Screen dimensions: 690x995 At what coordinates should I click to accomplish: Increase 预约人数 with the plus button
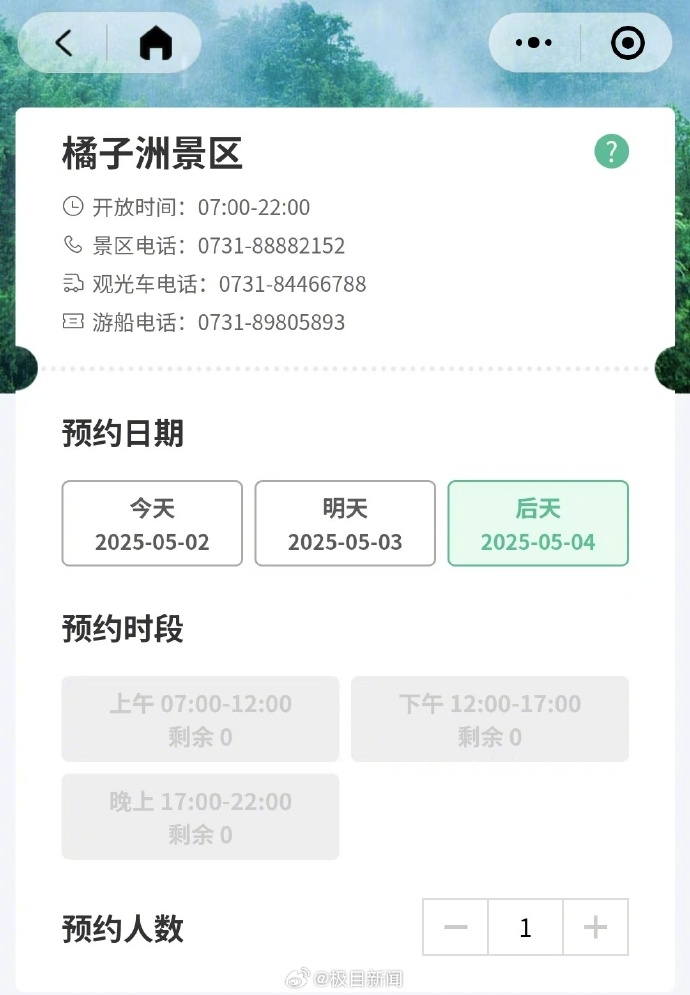(595, 927)
